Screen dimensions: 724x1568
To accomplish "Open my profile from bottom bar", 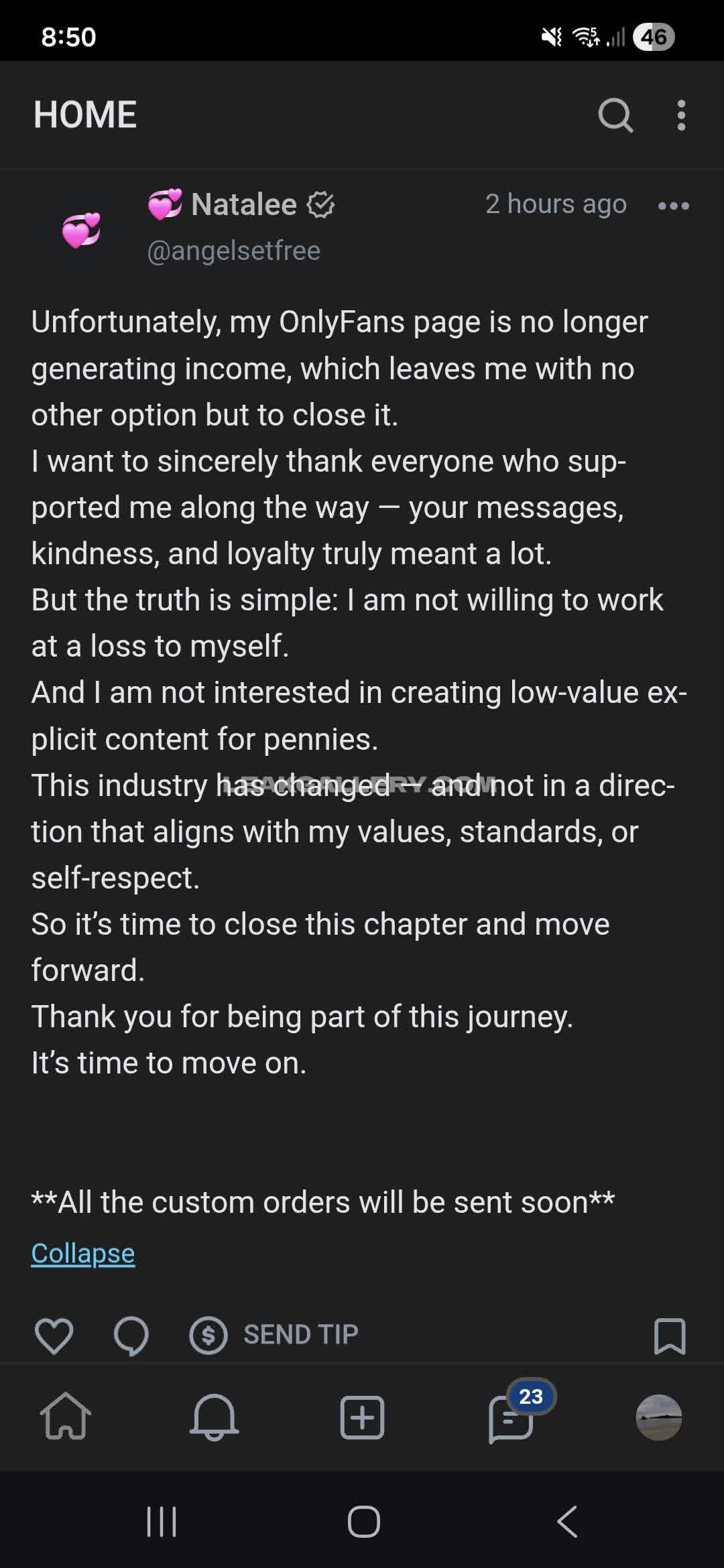I will (658, 1417).
